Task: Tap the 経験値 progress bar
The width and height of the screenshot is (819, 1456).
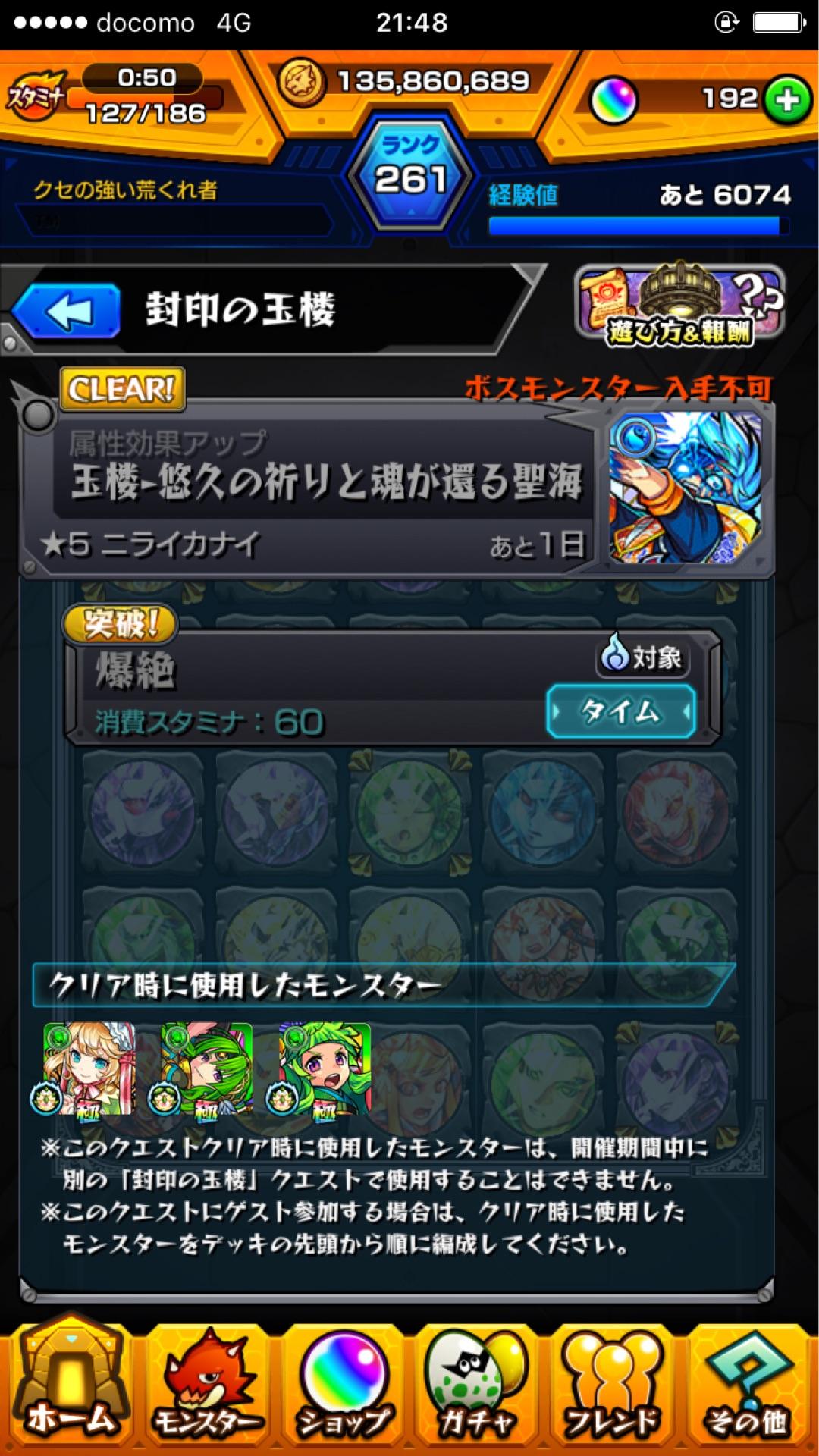Action: [x=635, y=224]
